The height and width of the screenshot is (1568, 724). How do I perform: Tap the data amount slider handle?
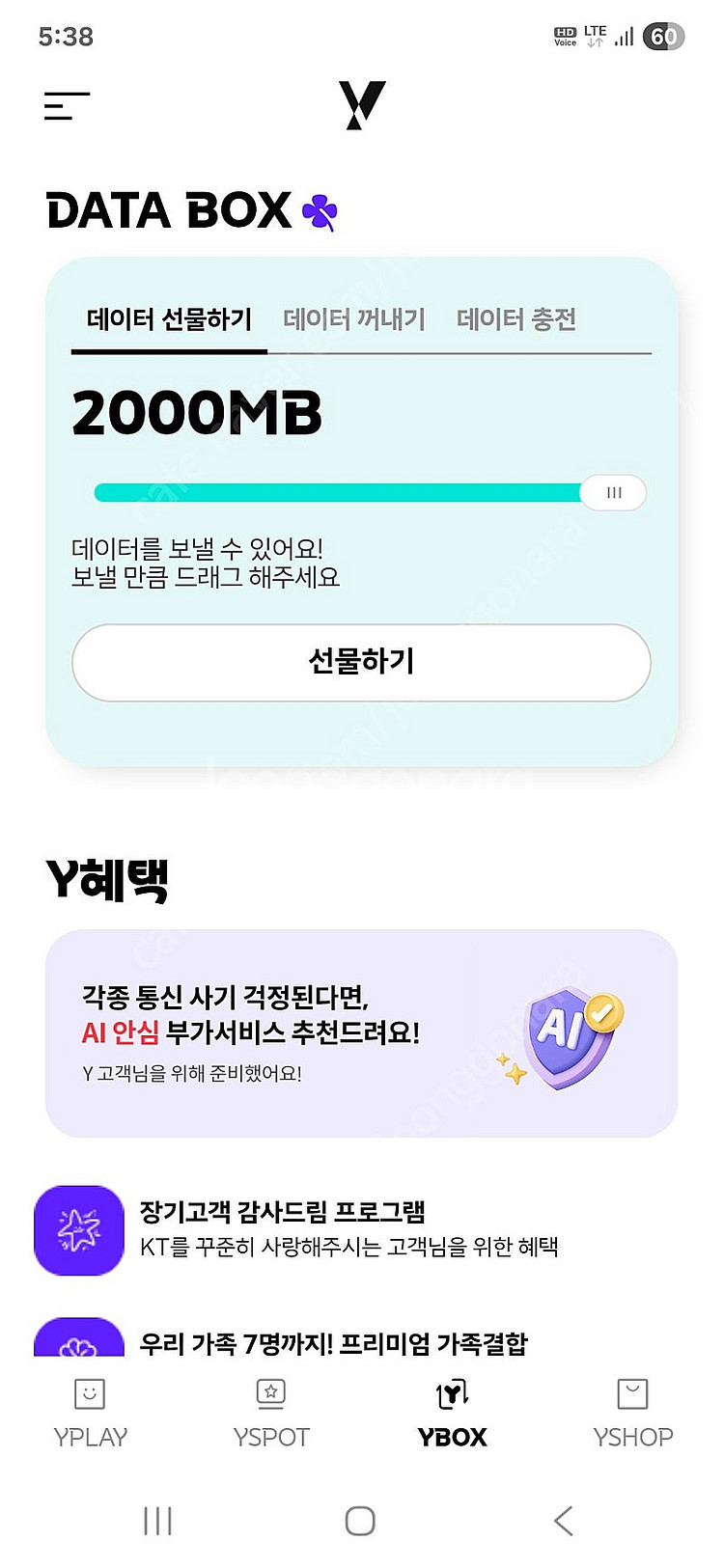point(613,493)
